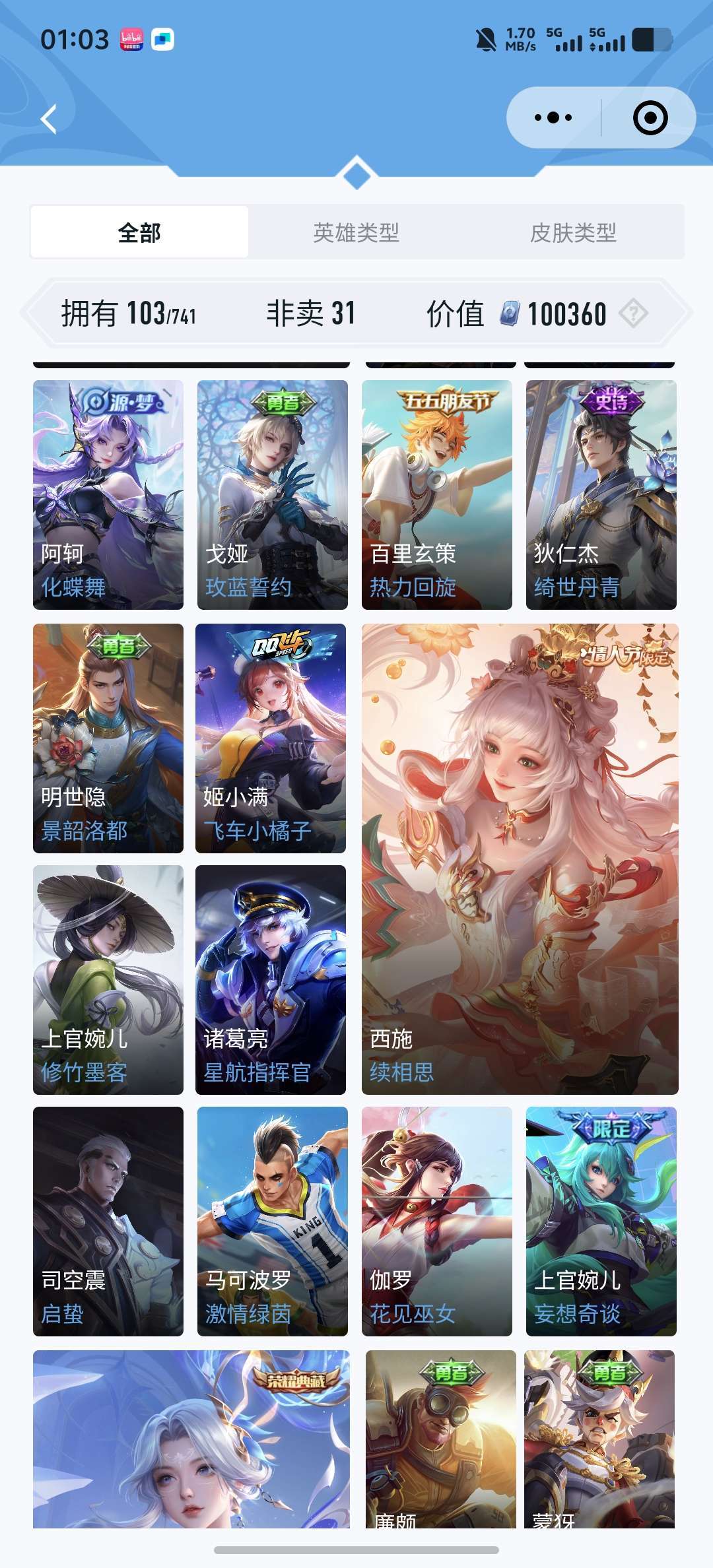View the 上官婉儿 妄想奇谈 limited skin
Viewport: 713px width, 1568px height.
click(601, 1221)
